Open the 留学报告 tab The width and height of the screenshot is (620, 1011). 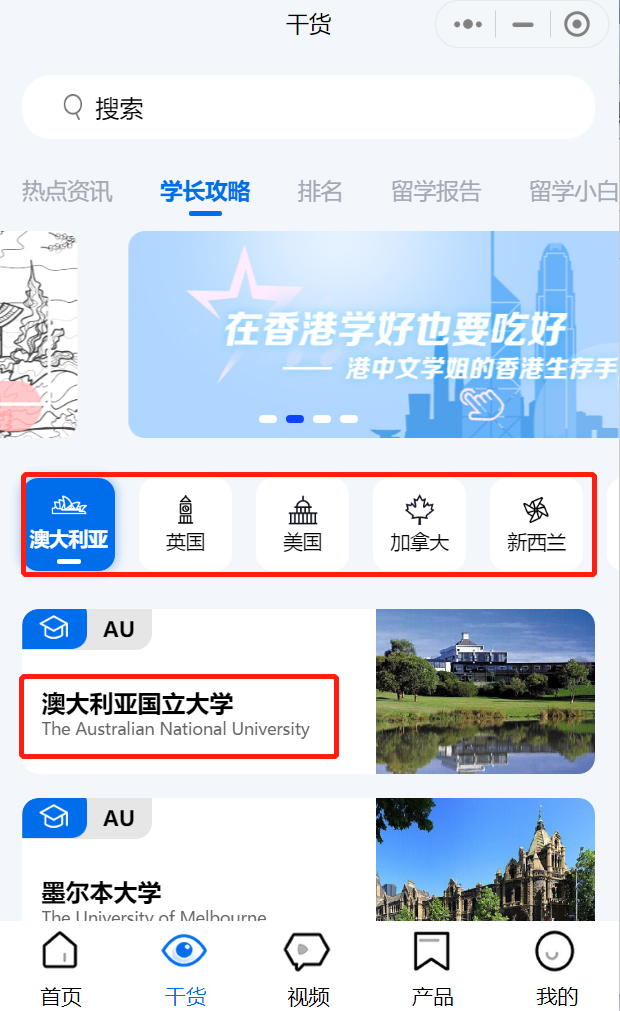coord(436,191)
